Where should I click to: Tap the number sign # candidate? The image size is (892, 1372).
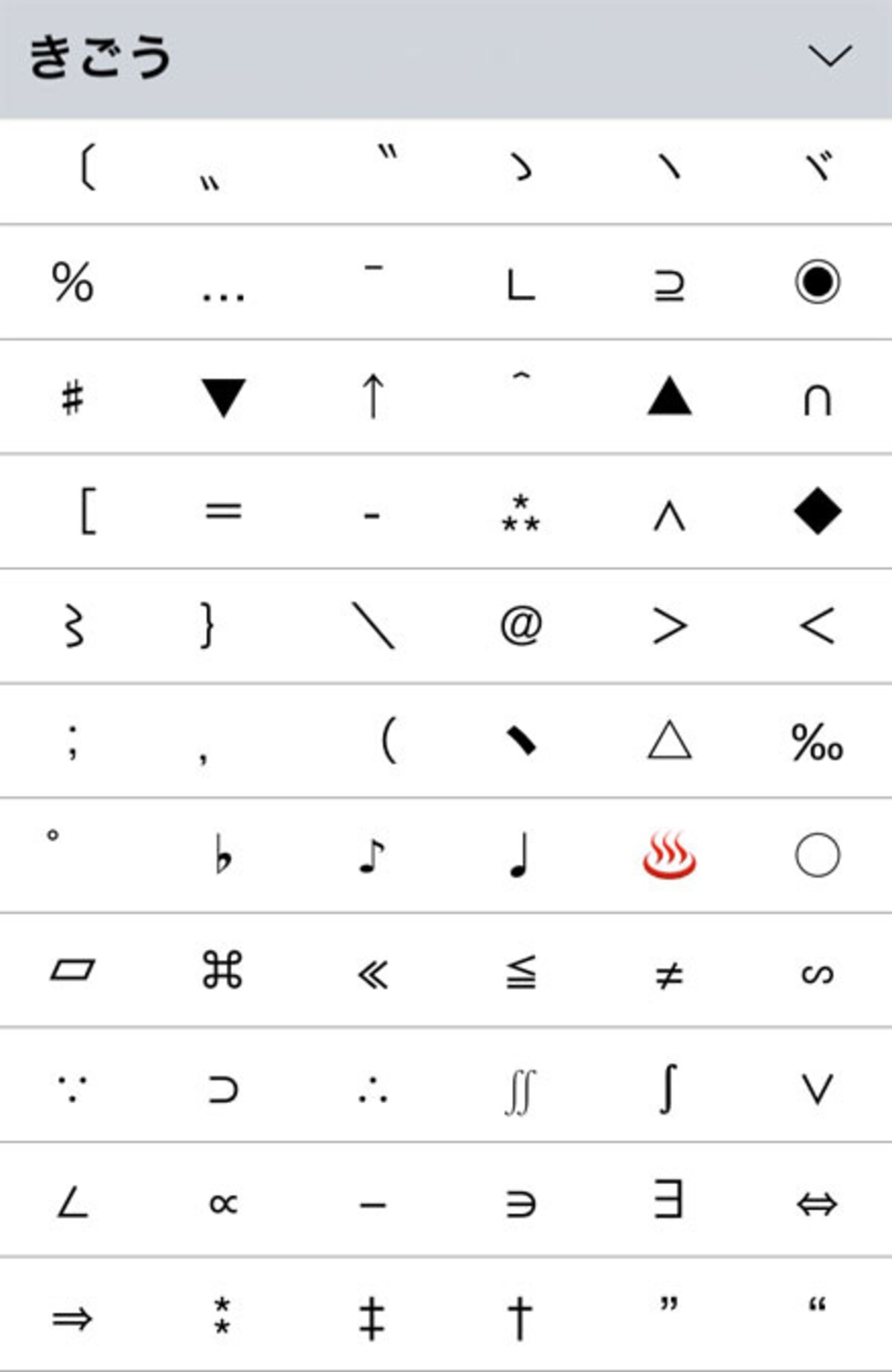pyautogui.click(x=73, y=397)
